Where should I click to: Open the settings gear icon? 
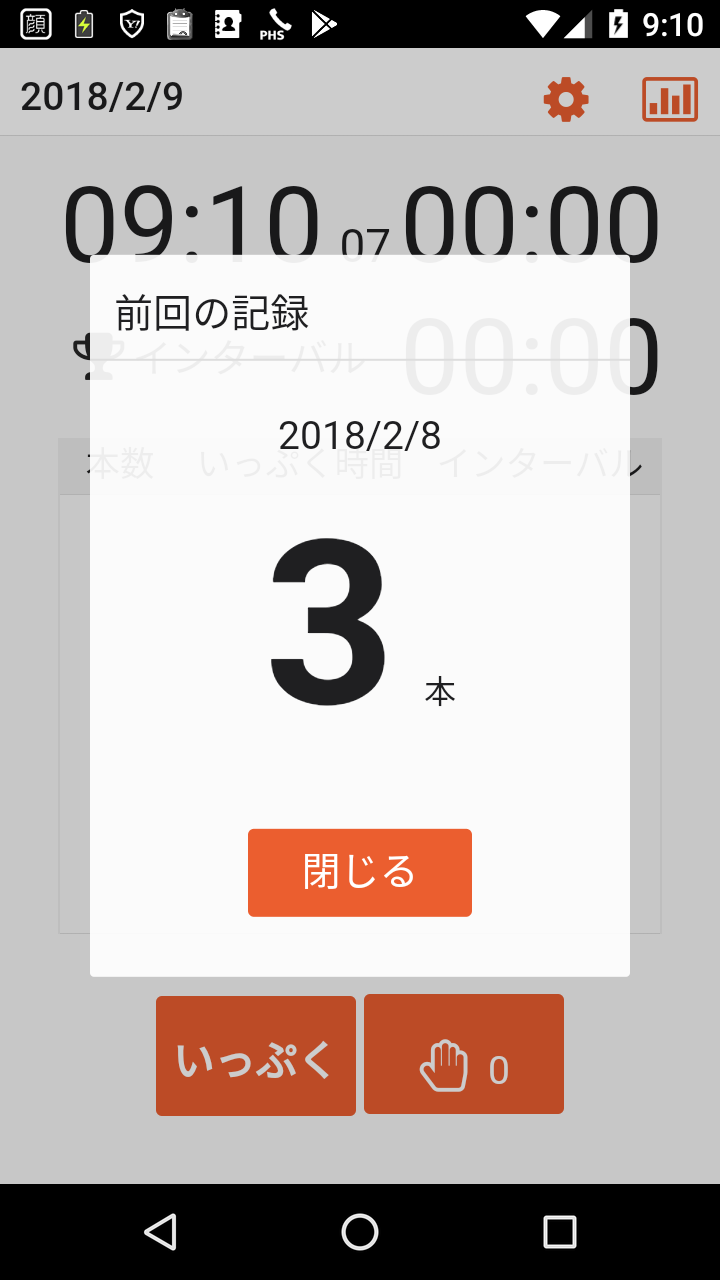coord(566,100)
